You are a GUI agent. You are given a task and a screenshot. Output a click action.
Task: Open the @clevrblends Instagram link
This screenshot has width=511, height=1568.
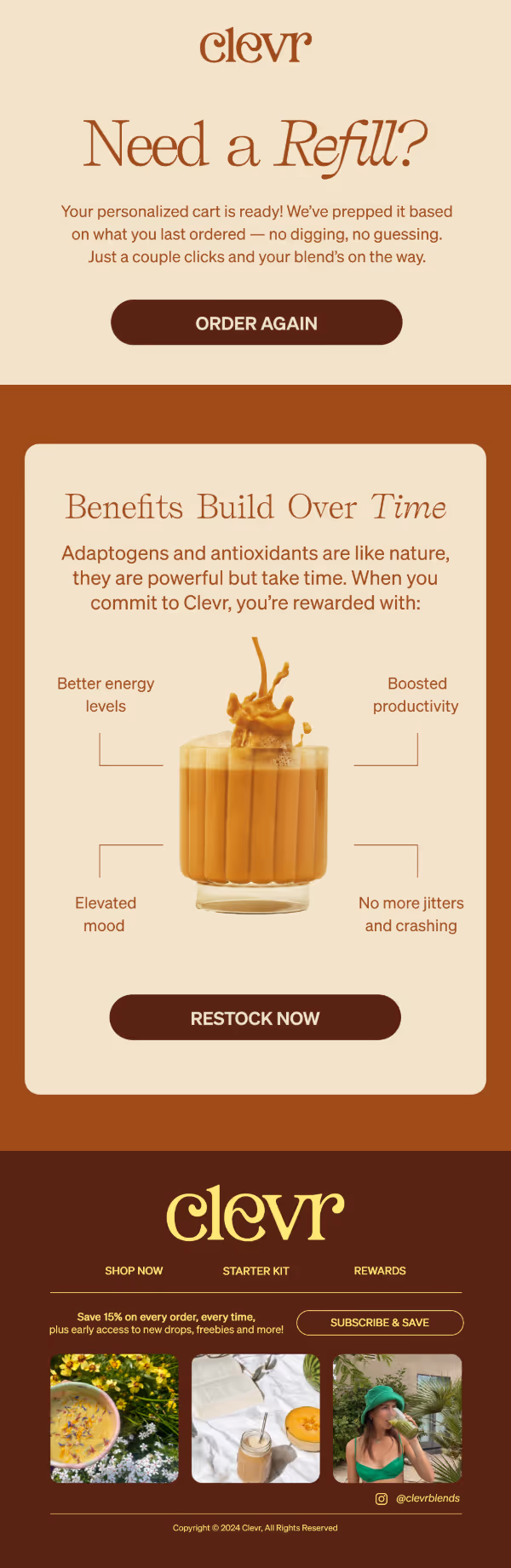427,1498
